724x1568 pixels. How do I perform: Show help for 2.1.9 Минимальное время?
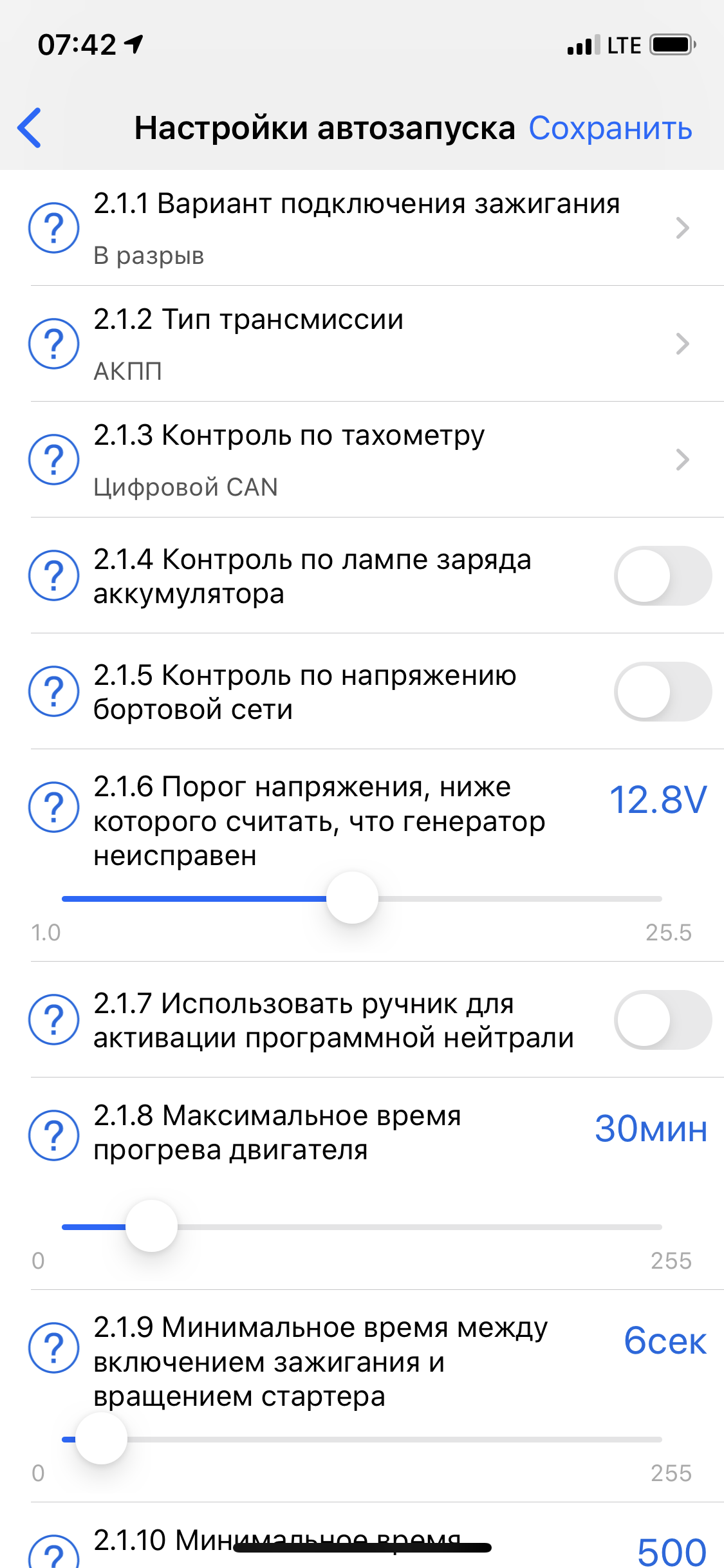pos(54,1348)
